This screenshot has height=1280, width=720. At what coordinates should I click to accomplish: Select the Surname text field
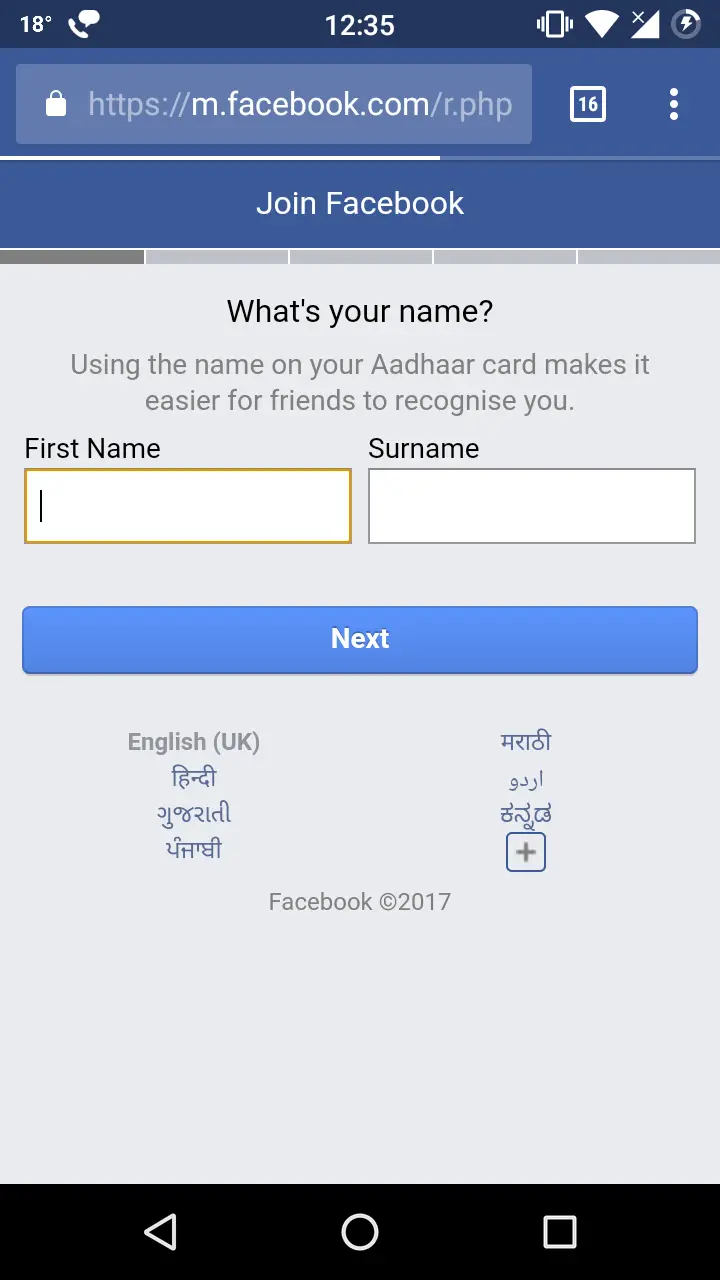click(x=532, y=506)
